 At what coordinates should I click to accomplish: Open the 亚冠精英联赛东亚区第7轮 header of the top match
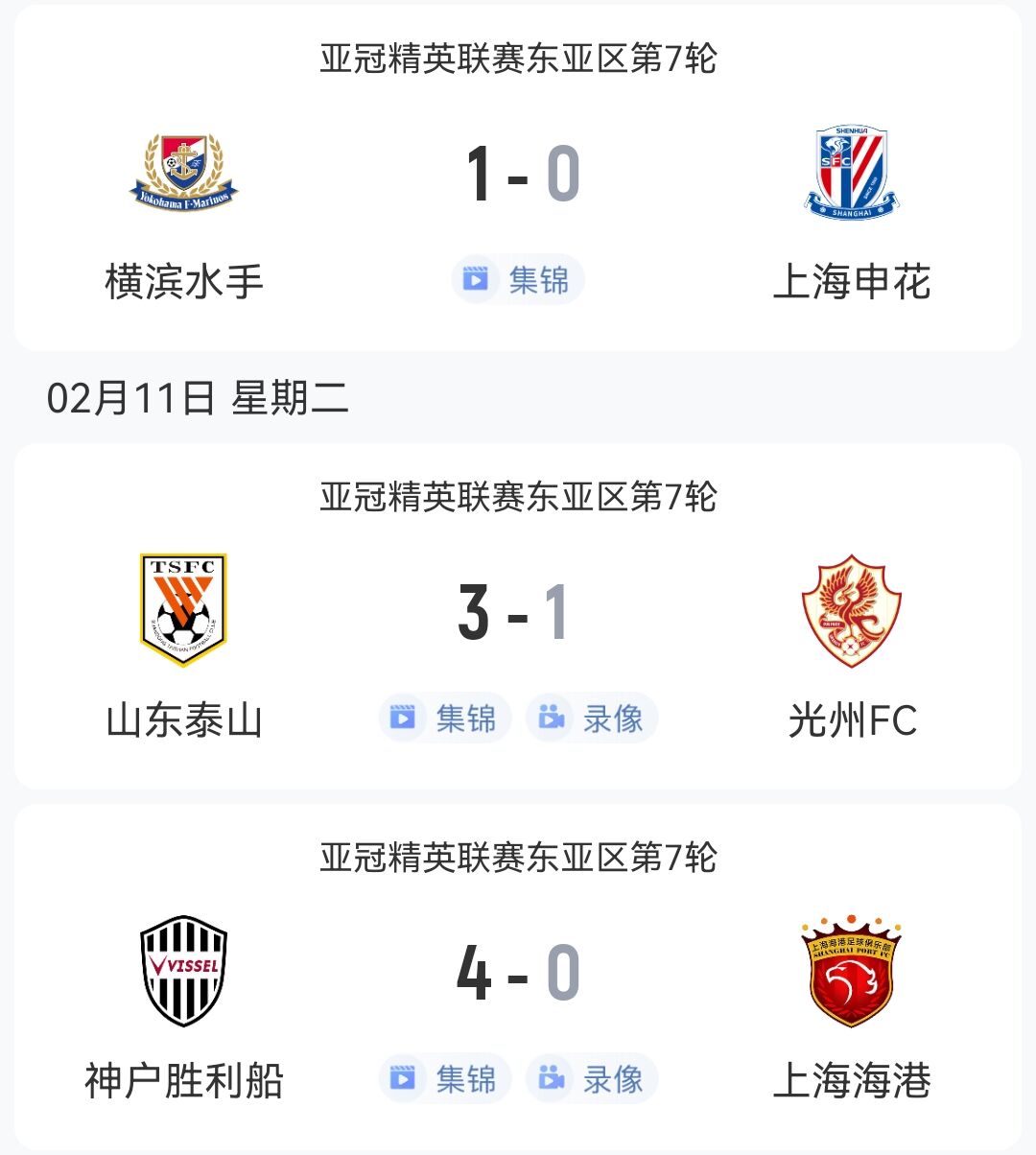pyautogui.click(x=518, y=59)
